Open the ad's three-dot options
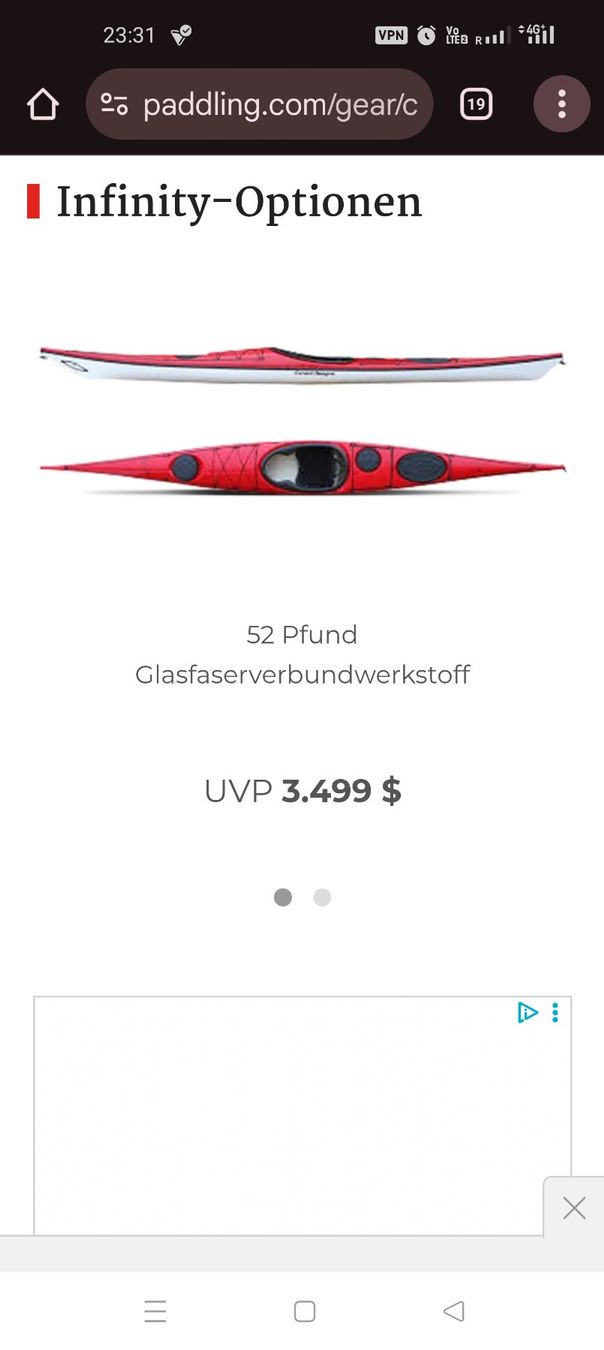This screenshot has width=604, height=1350. pyautogui.click(x=555, y=1013)
